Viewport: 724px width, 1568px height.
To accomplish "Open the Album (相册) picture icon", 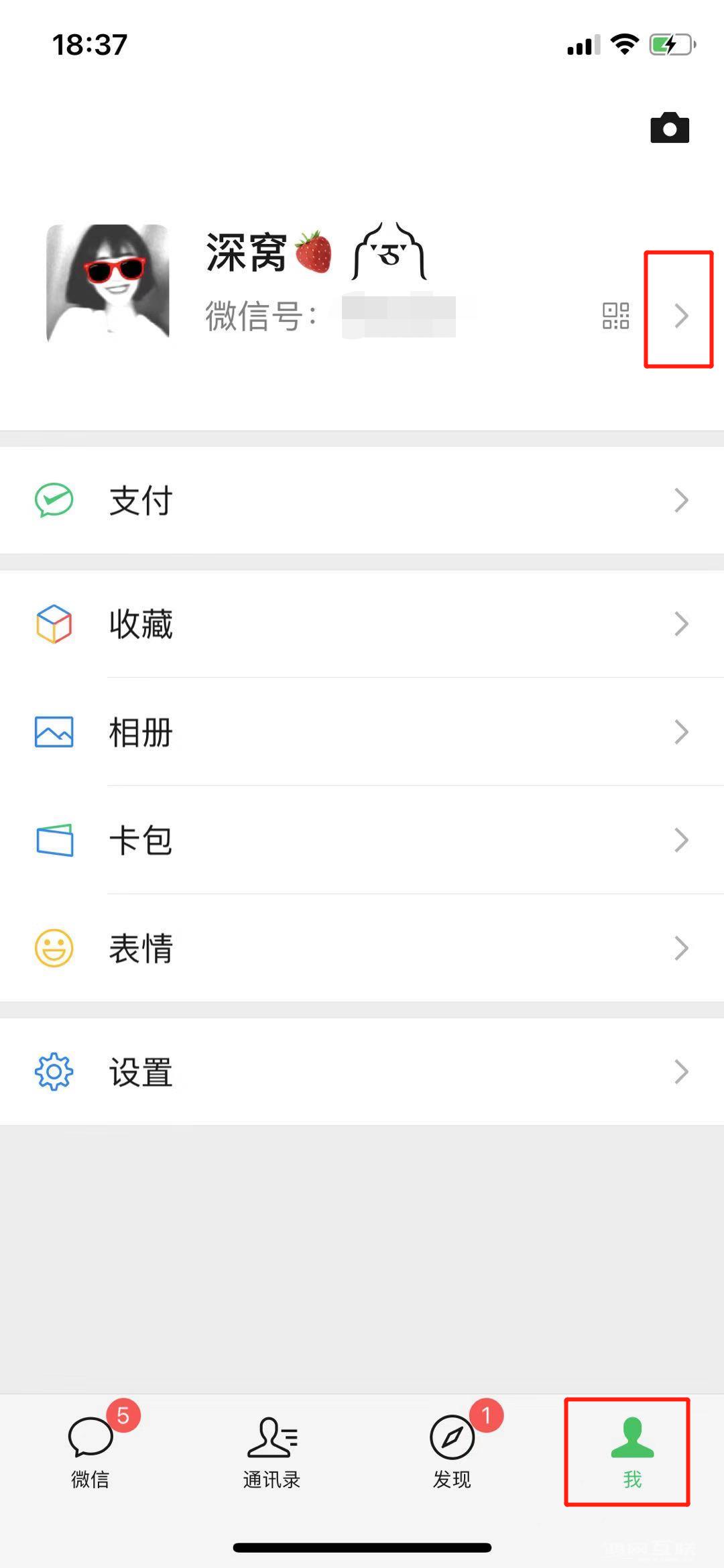I will pyautogui.click(x=55, y=732).
